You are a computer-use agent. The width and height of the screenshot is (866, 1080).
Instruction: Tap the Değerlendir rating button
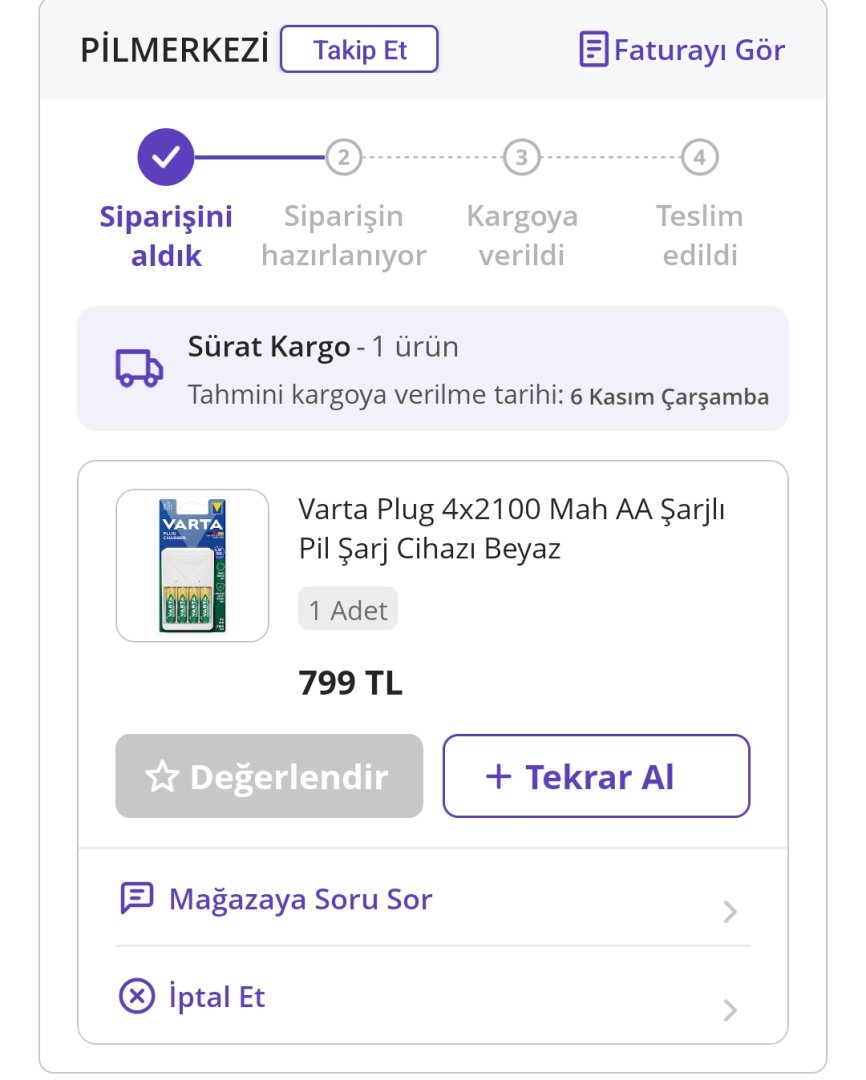click(269, 777)
